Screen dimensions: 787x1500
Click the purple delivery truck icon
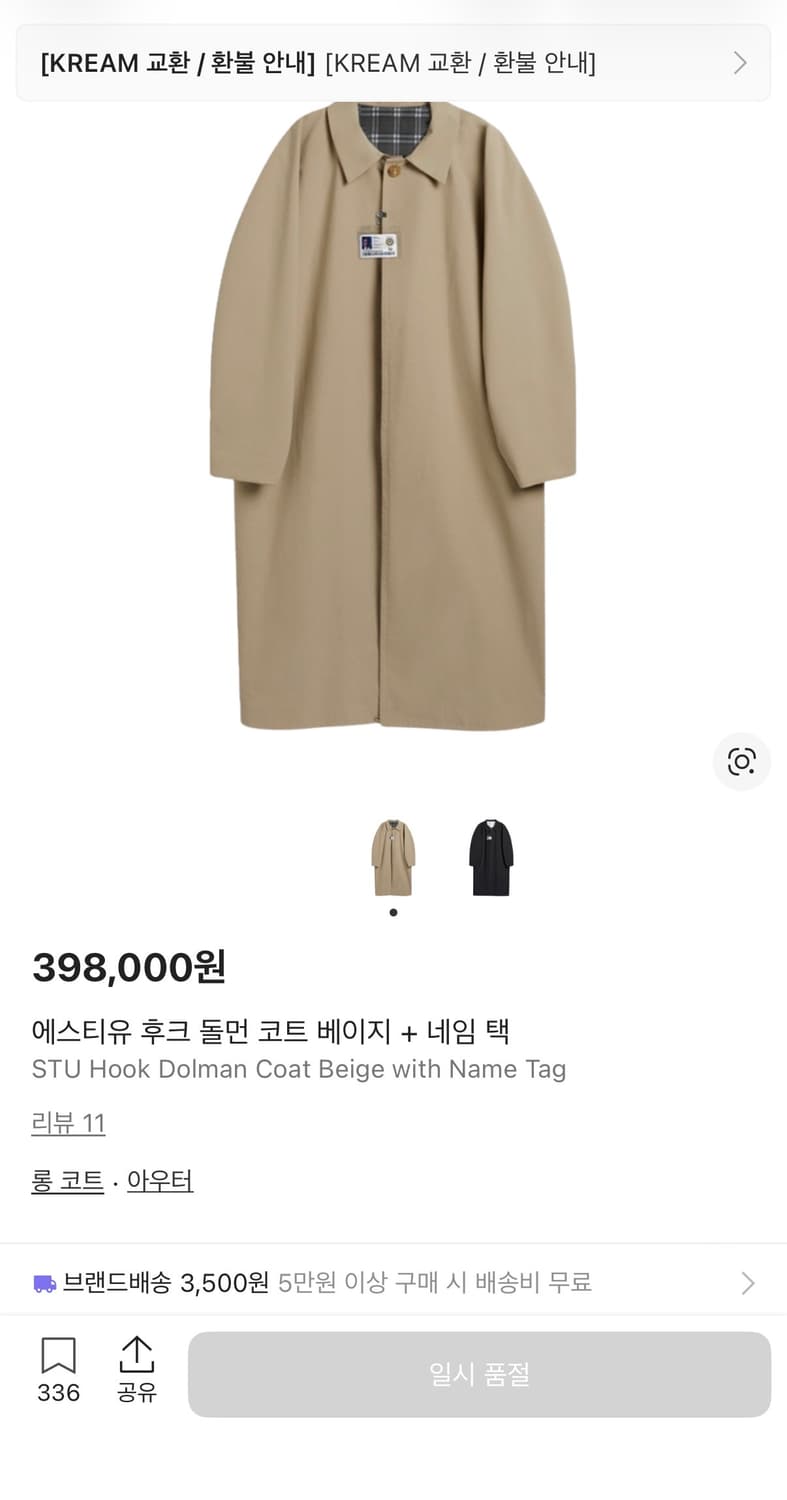42,1283
